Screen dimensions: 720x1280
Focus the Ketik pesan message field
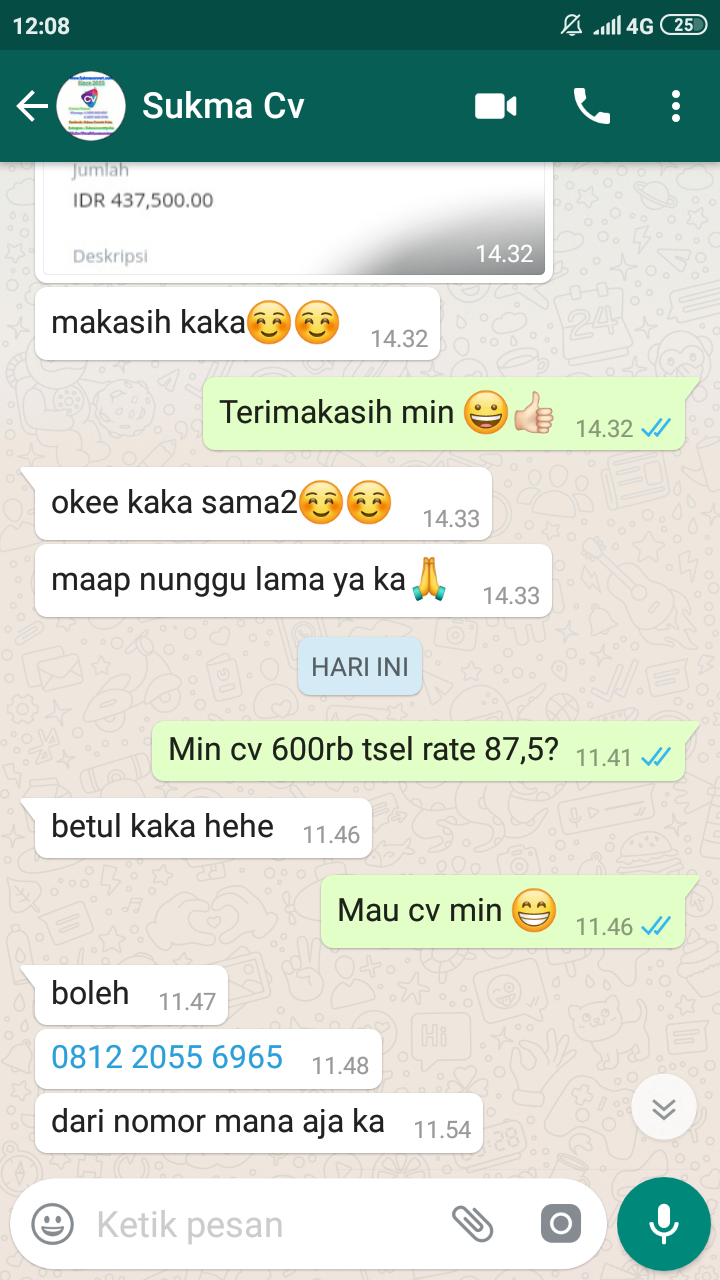[260, 1224]
